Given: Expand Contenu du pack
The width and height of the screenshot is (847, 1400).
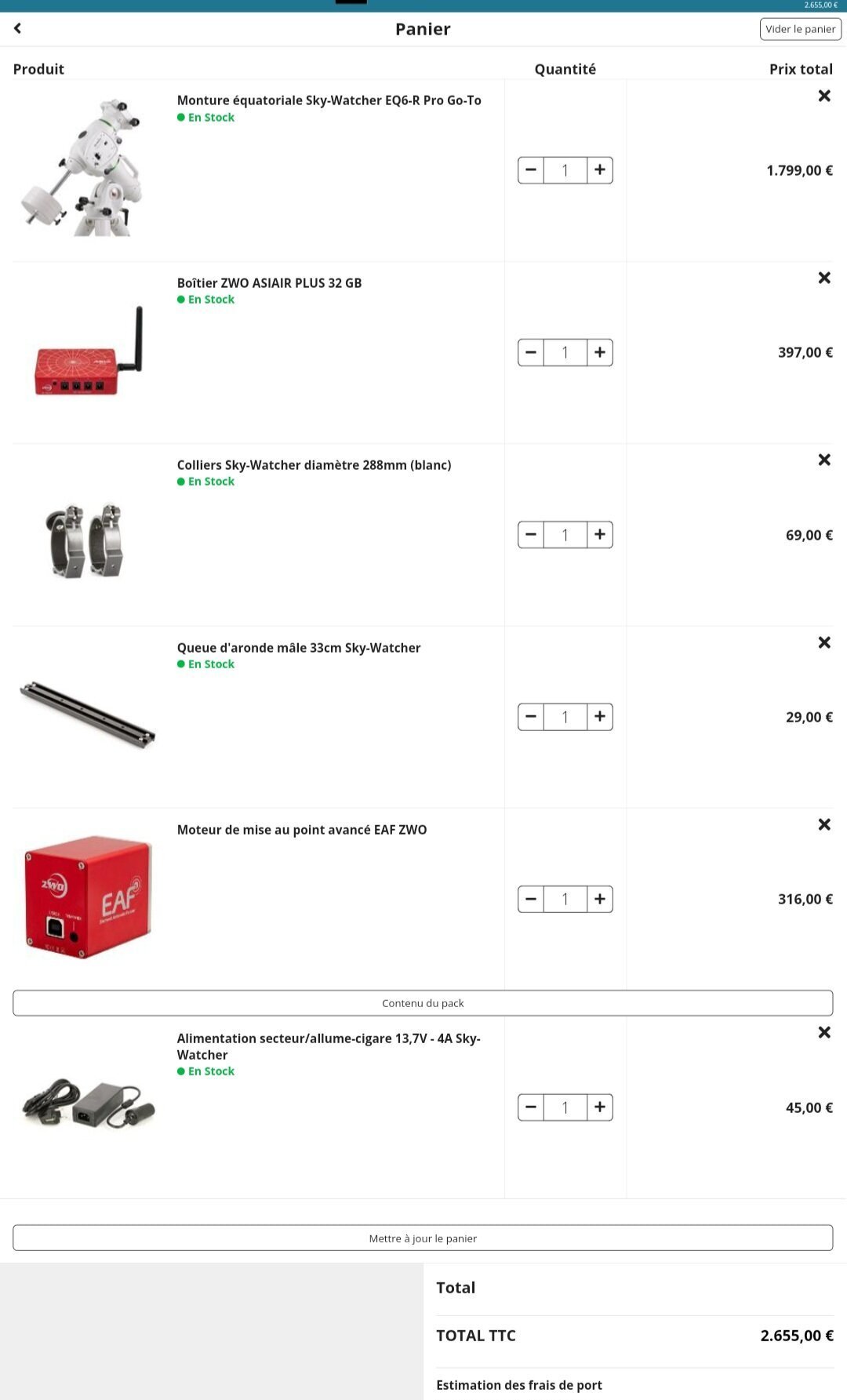Looking at the screenshot, I should (x=423, y=1003).
